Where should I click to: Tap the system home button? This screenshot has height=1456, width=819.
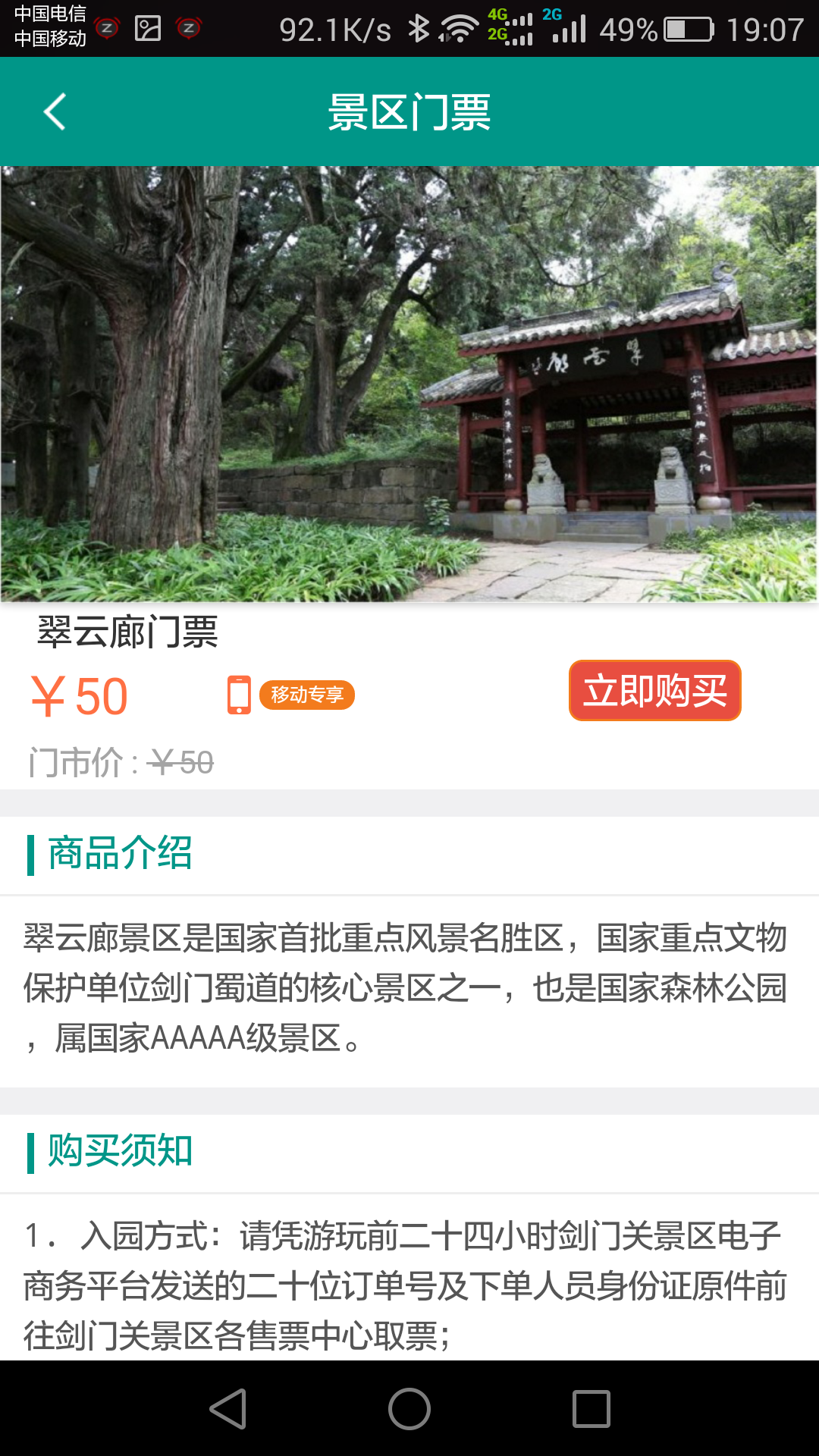click(409, 1409)
